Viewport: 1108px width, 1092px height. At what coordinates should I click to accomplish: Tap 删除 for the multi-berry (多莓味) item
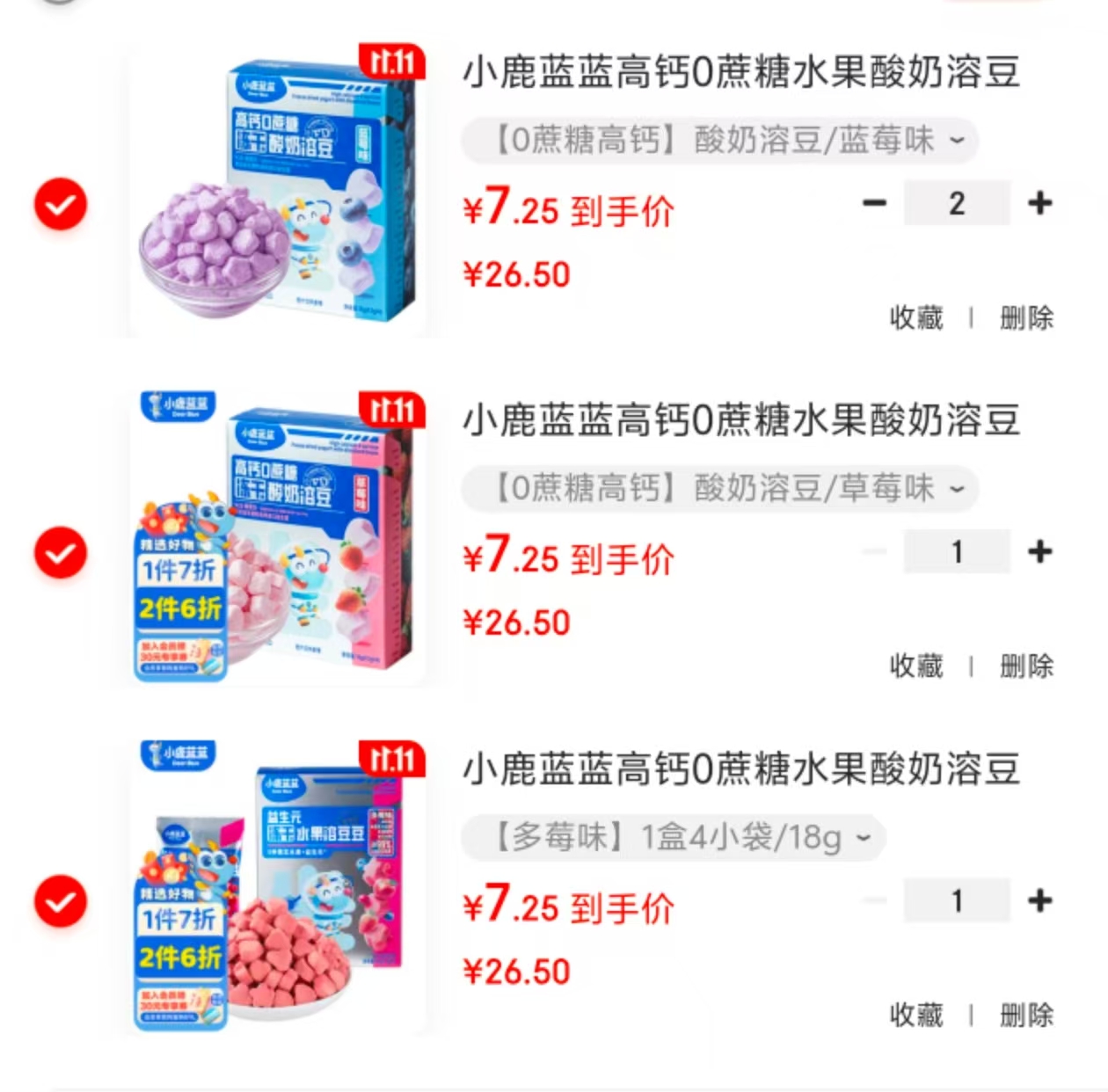[x=1026, y=1015]
